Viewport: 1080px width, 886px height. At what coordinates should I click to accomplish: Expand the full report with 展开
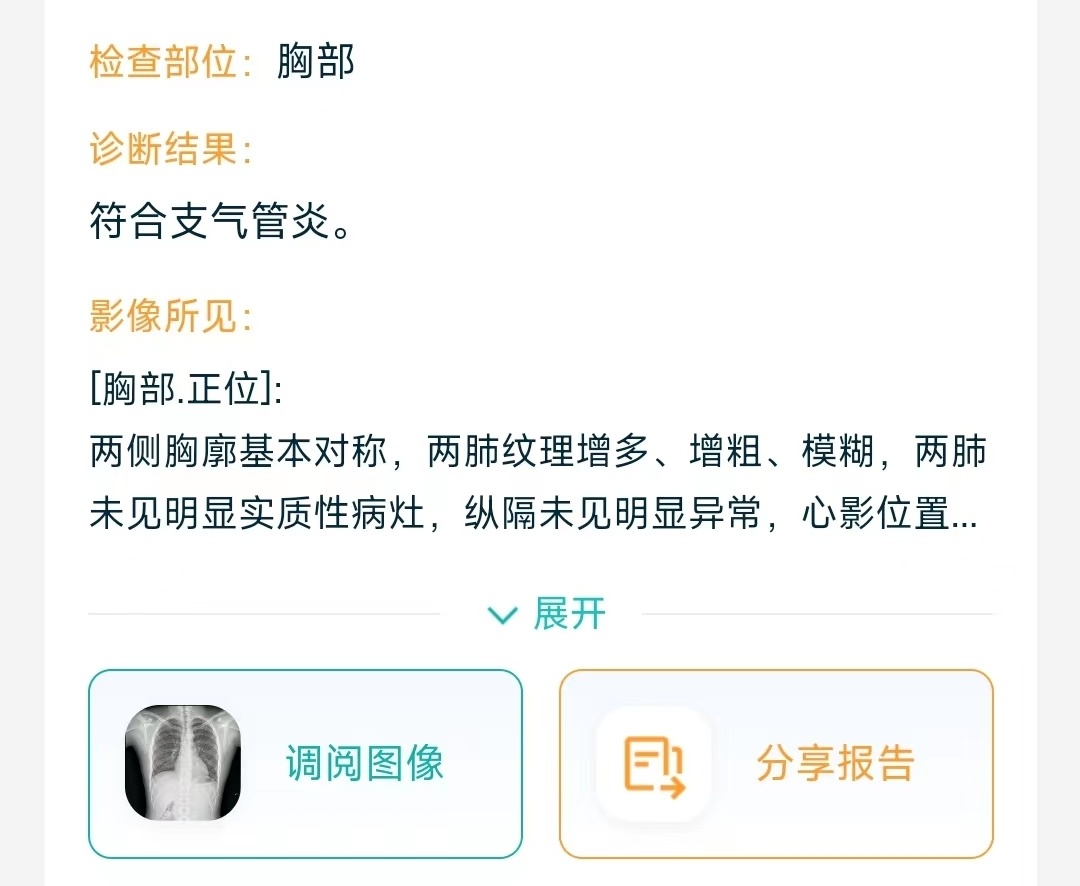(x=546, y=614)
